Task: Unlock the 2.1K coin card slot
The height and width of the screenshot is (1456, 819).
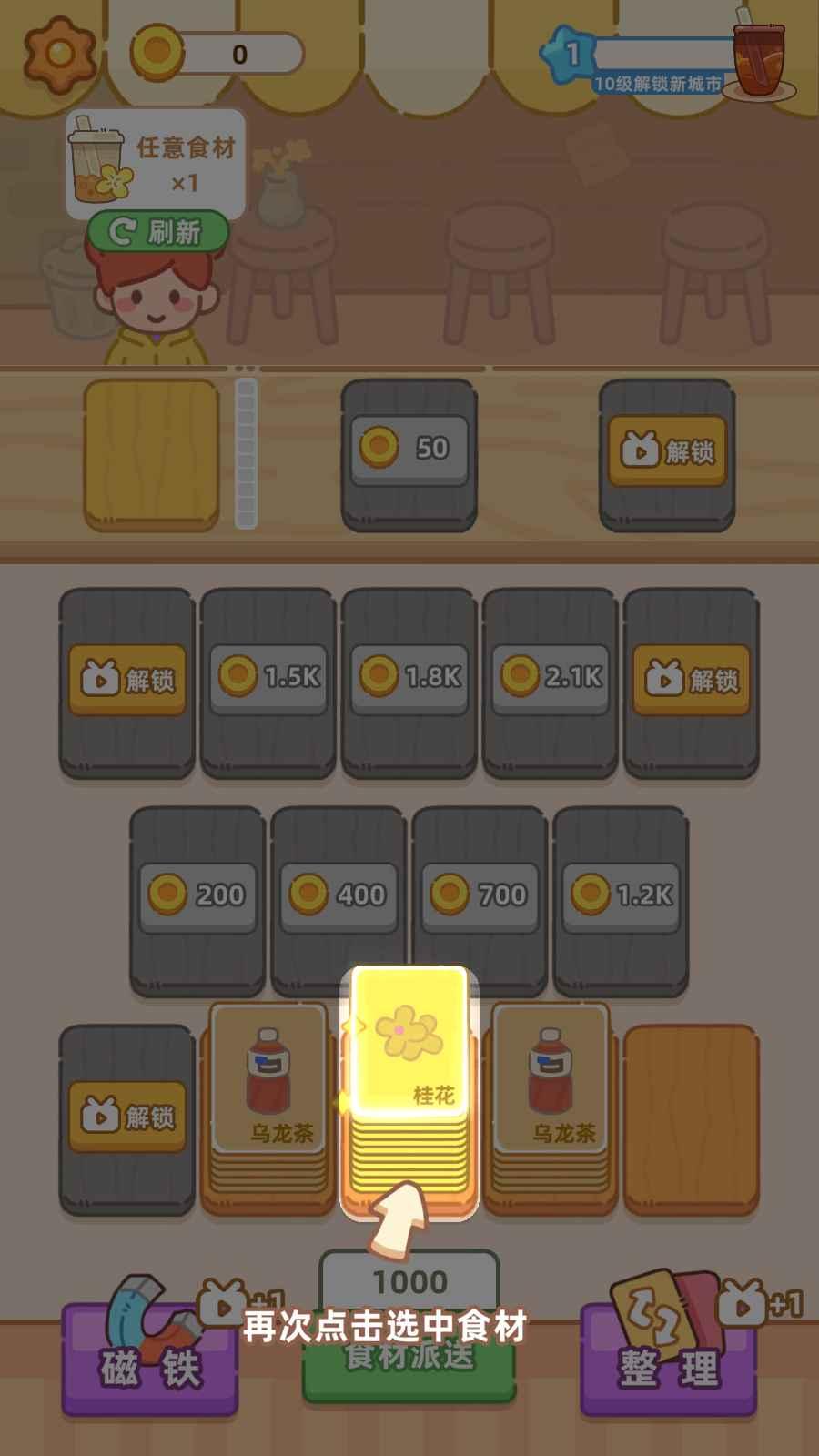Action: click(551, 677)
